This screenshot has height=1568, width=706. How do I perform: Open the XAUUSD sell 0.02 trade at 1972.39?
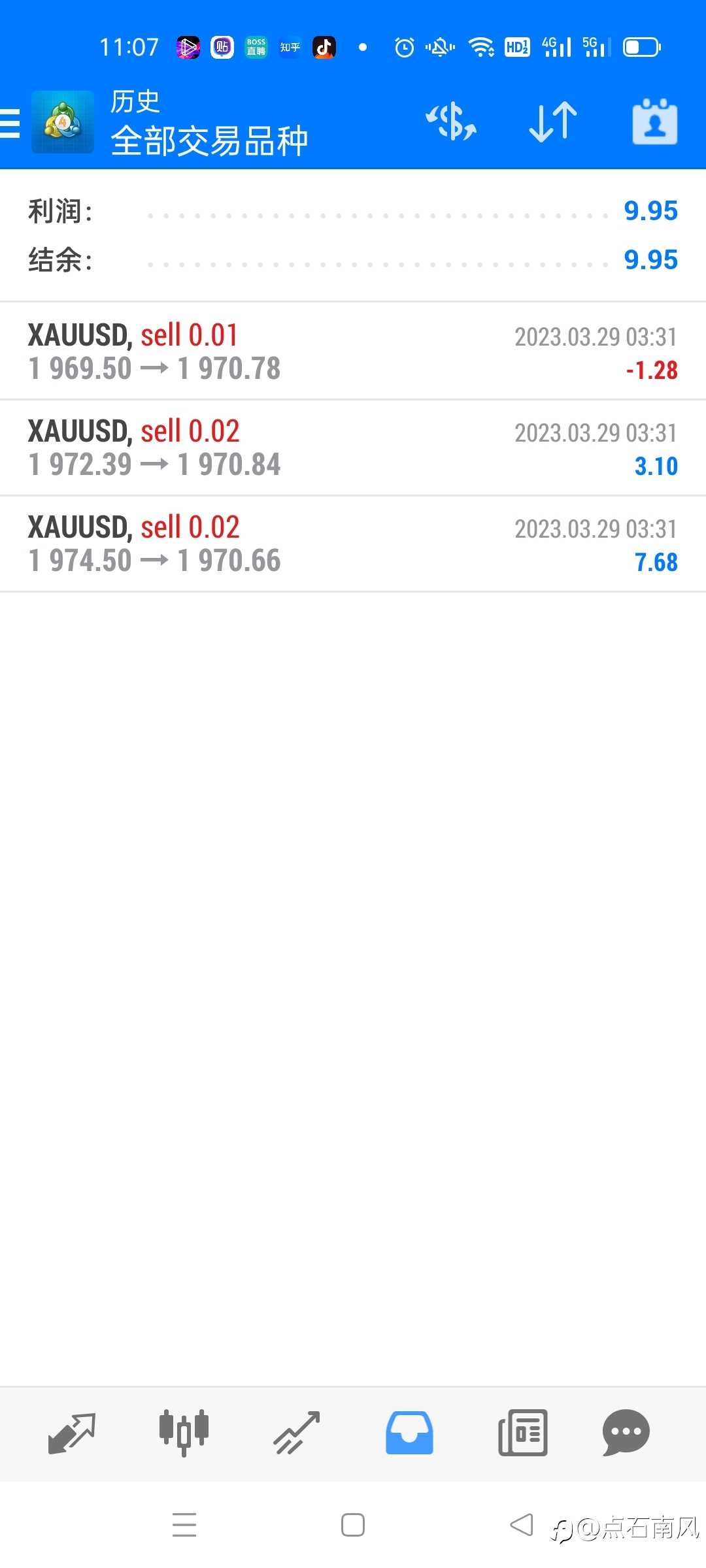coord(353,448)
